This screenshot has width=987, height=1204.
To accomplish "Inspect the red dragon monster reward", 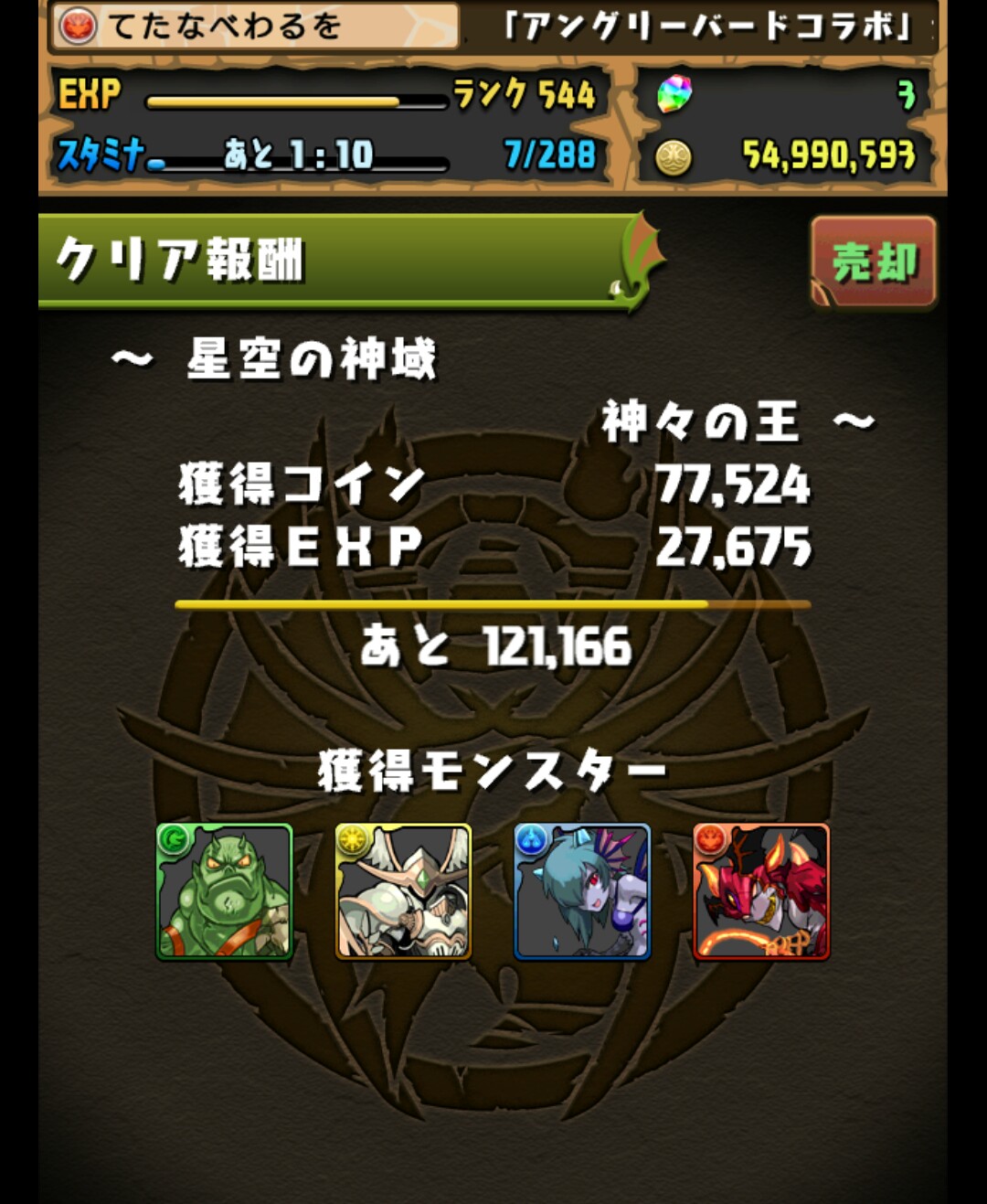I will pos(761,891).
